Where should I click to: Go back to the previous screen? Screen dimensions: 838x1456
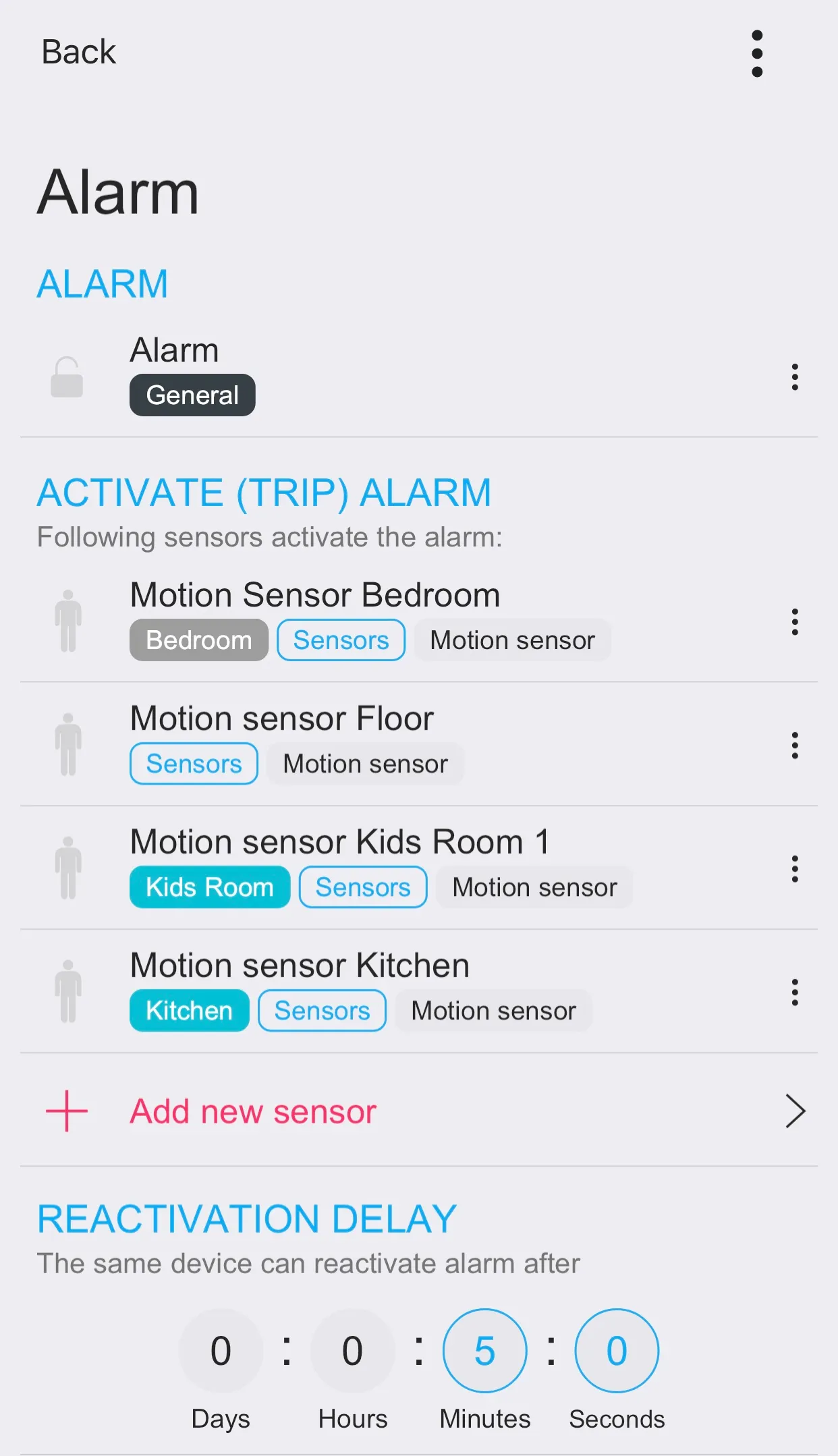point(78,52)
